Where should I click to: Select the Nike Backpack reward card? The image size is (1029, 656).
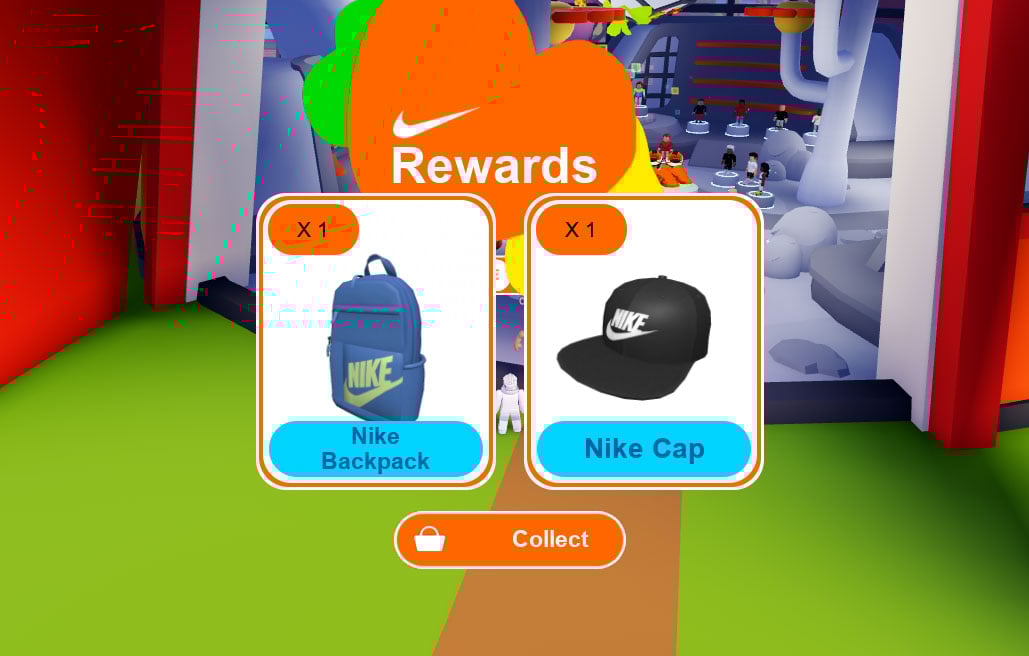coord(376,342)
